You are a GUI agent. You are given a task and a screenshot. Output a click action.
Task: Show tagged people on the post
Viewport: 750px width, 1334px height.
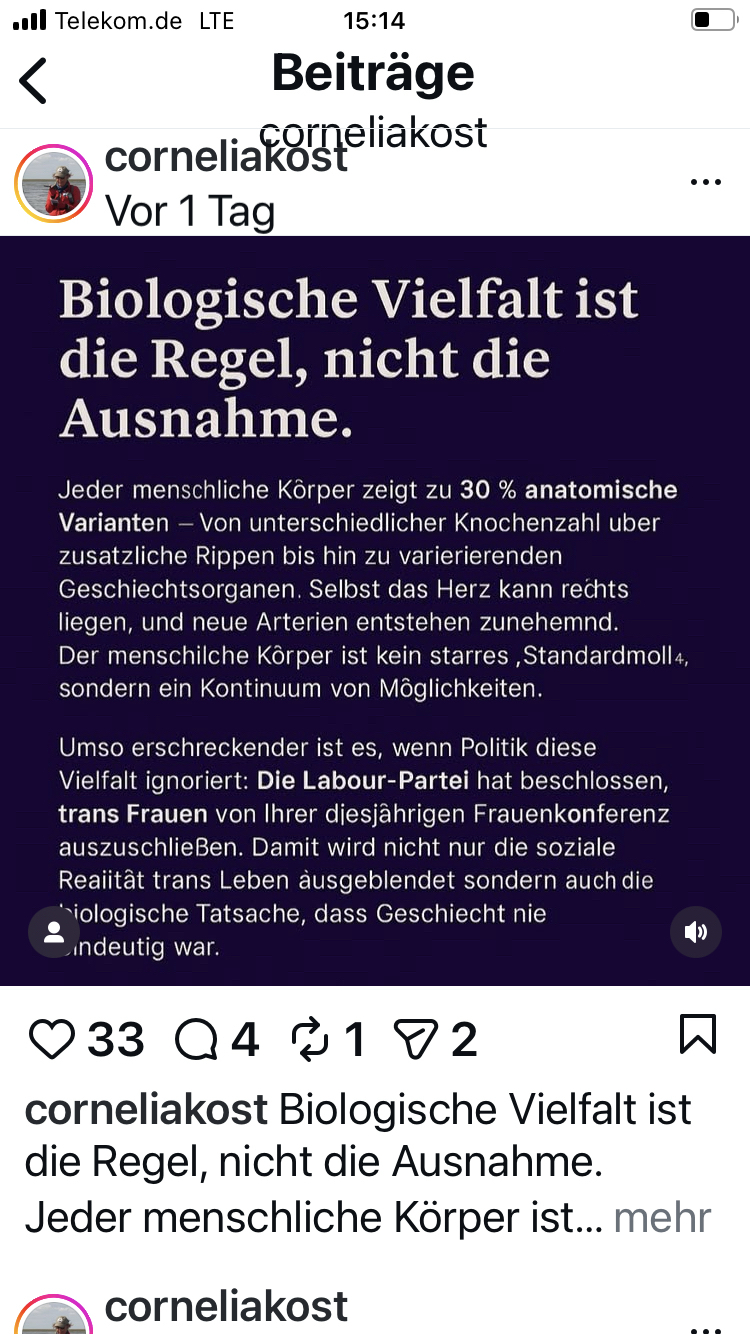click(54, 932)
